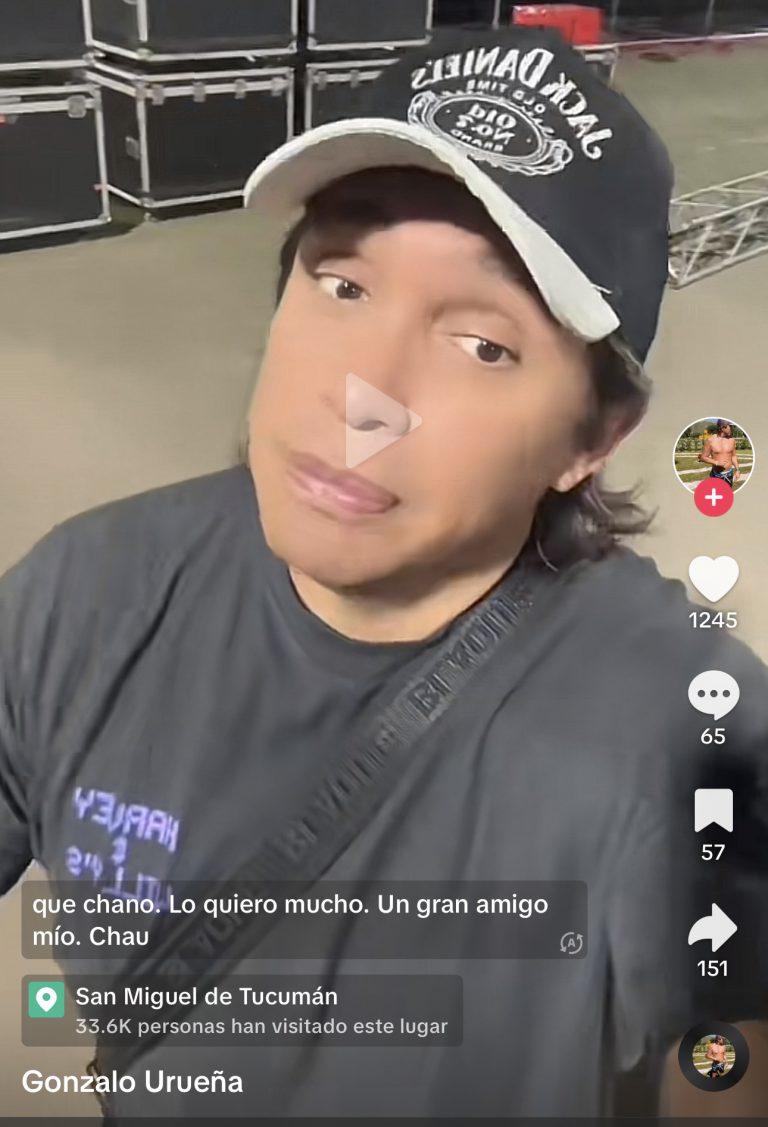Play the paused video
Screen dimensions: 768x1127
pos(382,420)
